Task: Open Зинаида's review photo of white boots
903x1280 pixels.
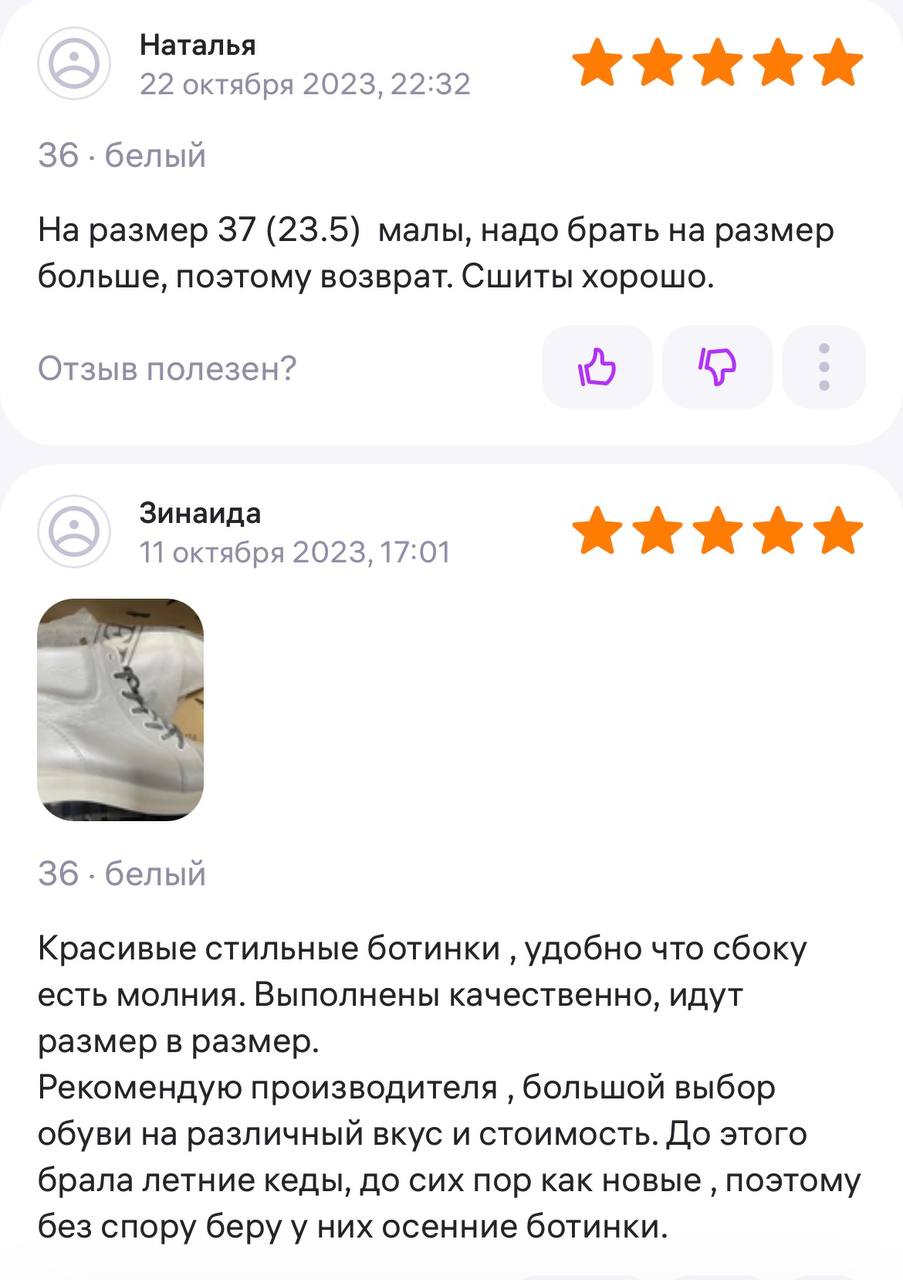Action: [121, 709]
